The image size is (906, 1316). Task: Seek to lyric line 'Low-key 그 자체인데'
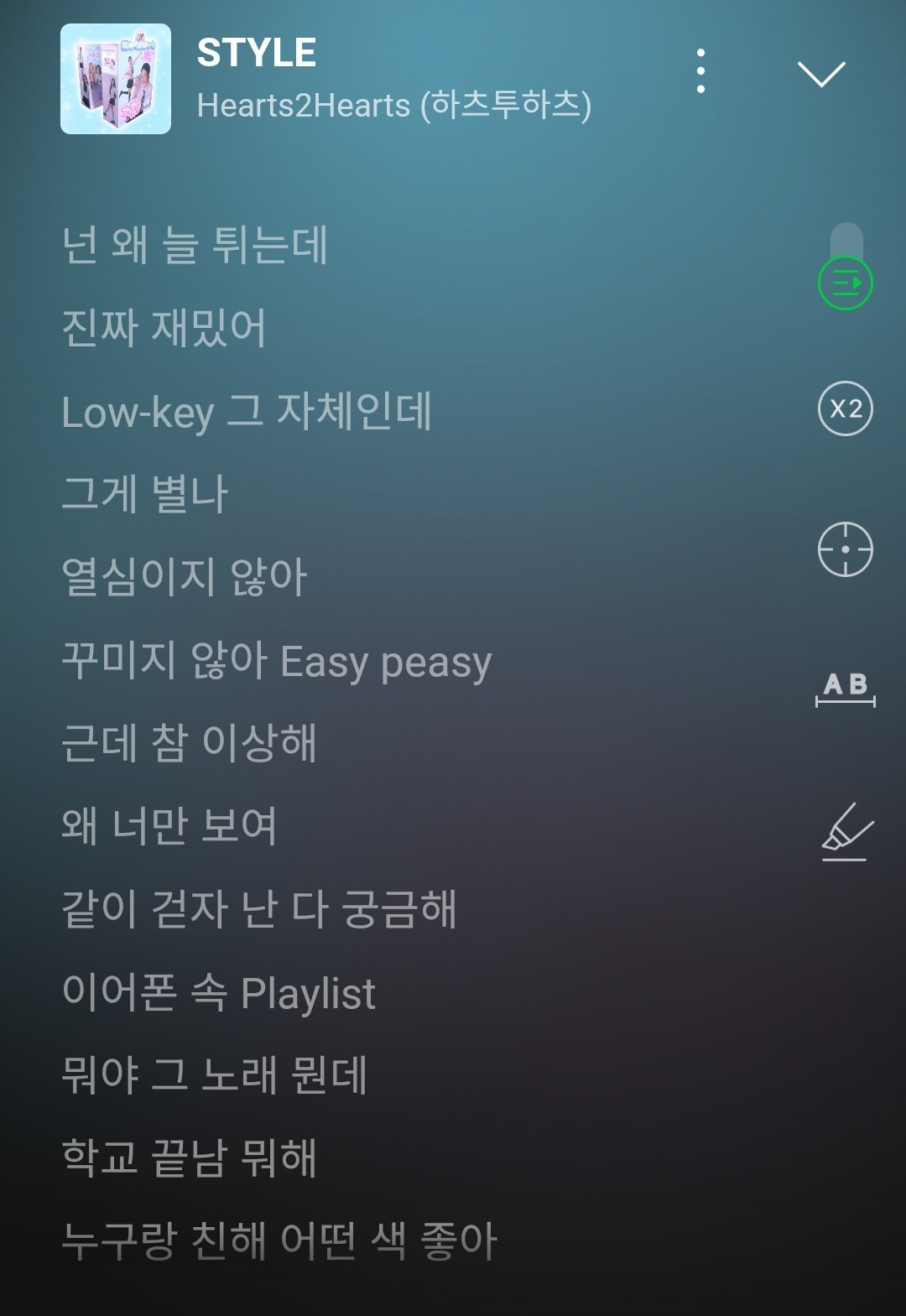247,411
